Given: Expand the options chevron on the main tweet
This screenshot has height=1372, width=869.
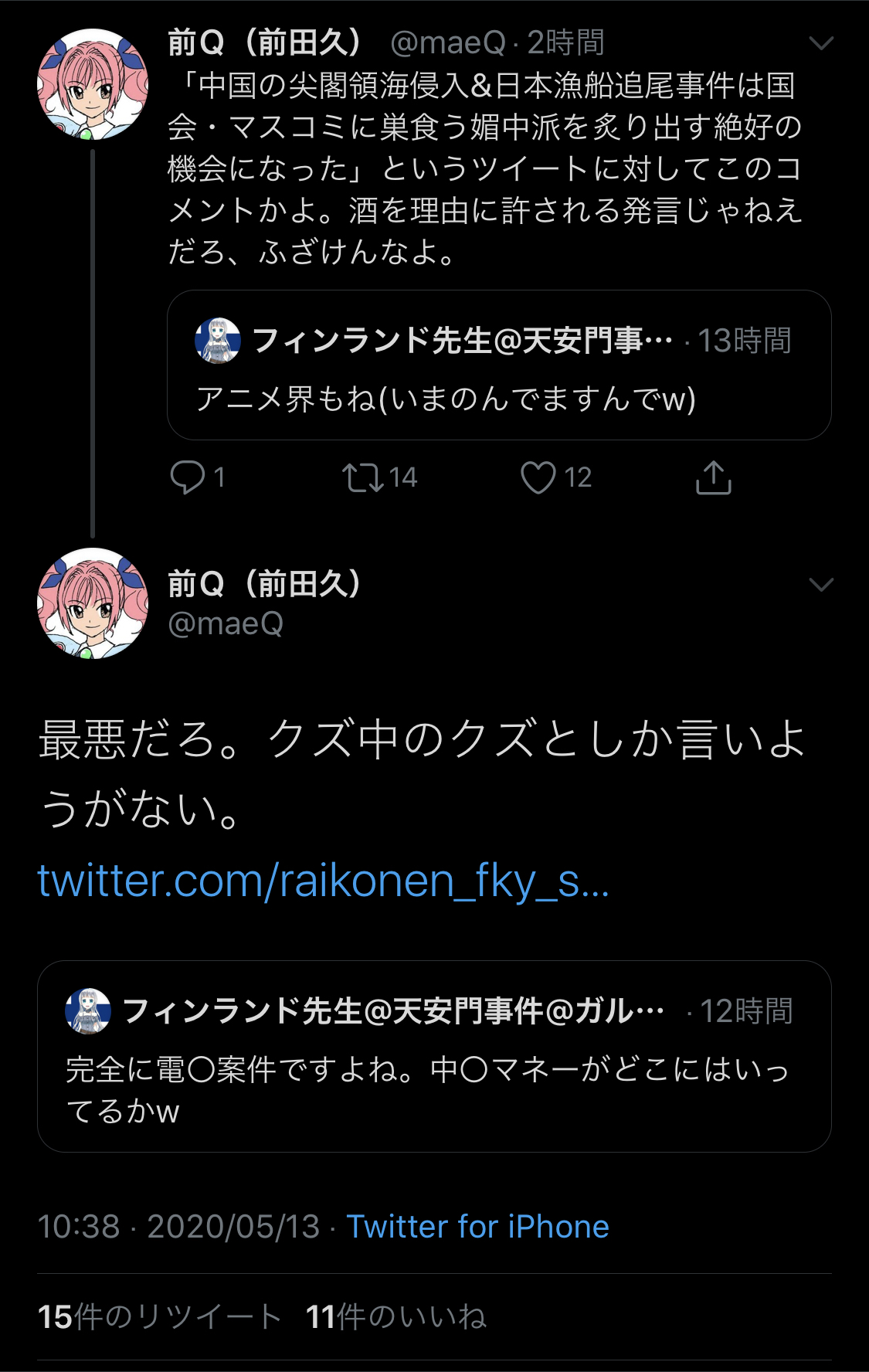Looking at the screenshot, I should (820, 585).
